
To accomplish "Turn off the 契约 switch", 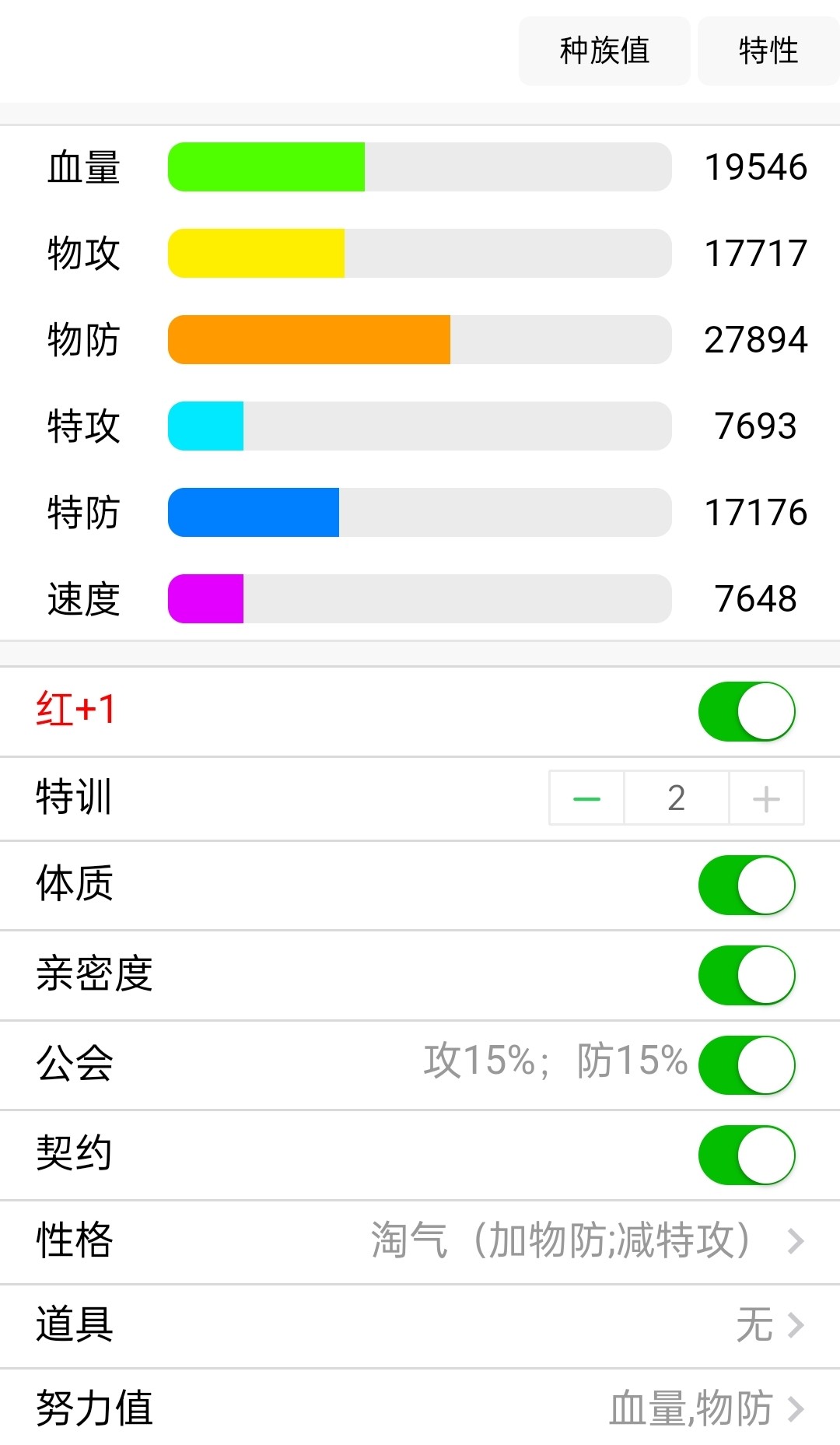I will [746, 1155].
